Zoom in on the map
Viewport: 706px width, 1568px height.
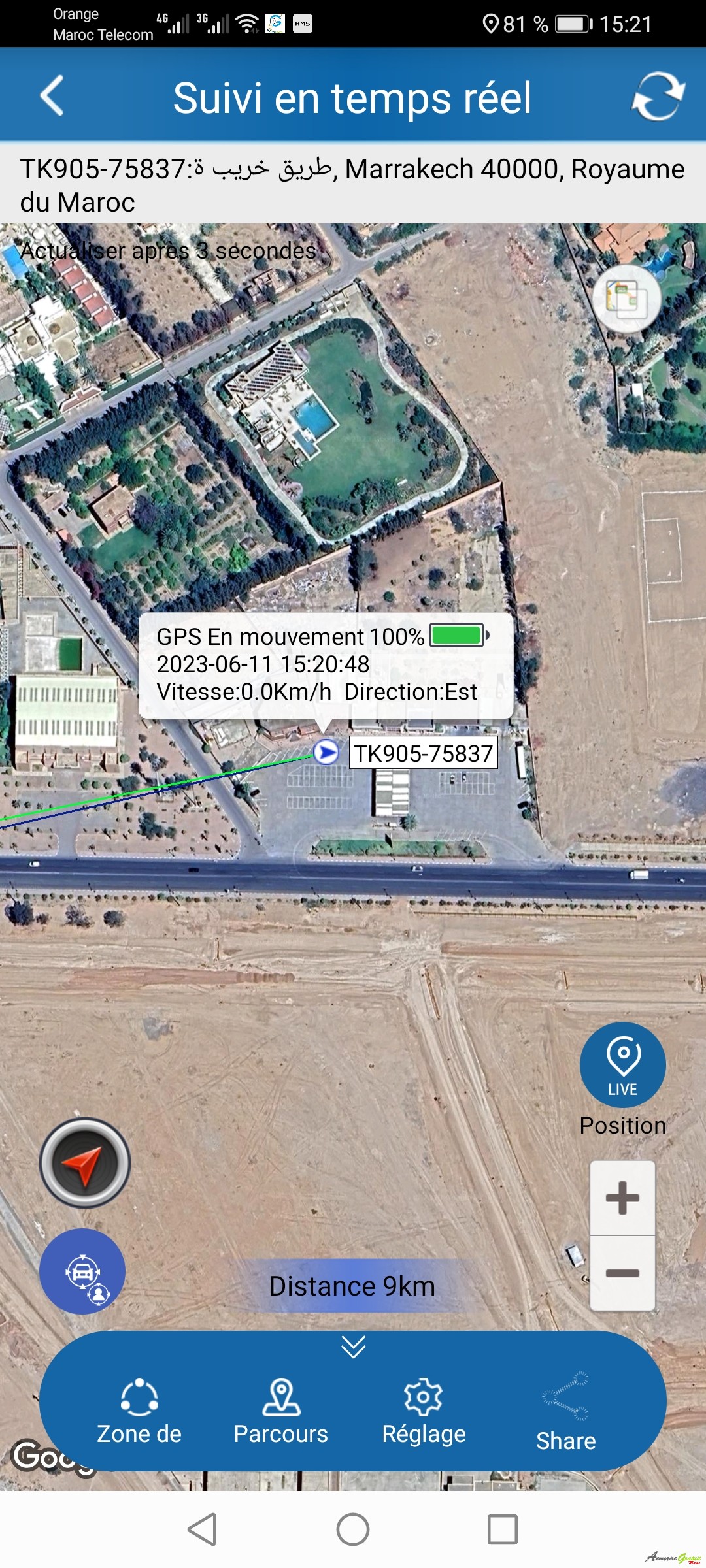click(x=622, y=1198)
